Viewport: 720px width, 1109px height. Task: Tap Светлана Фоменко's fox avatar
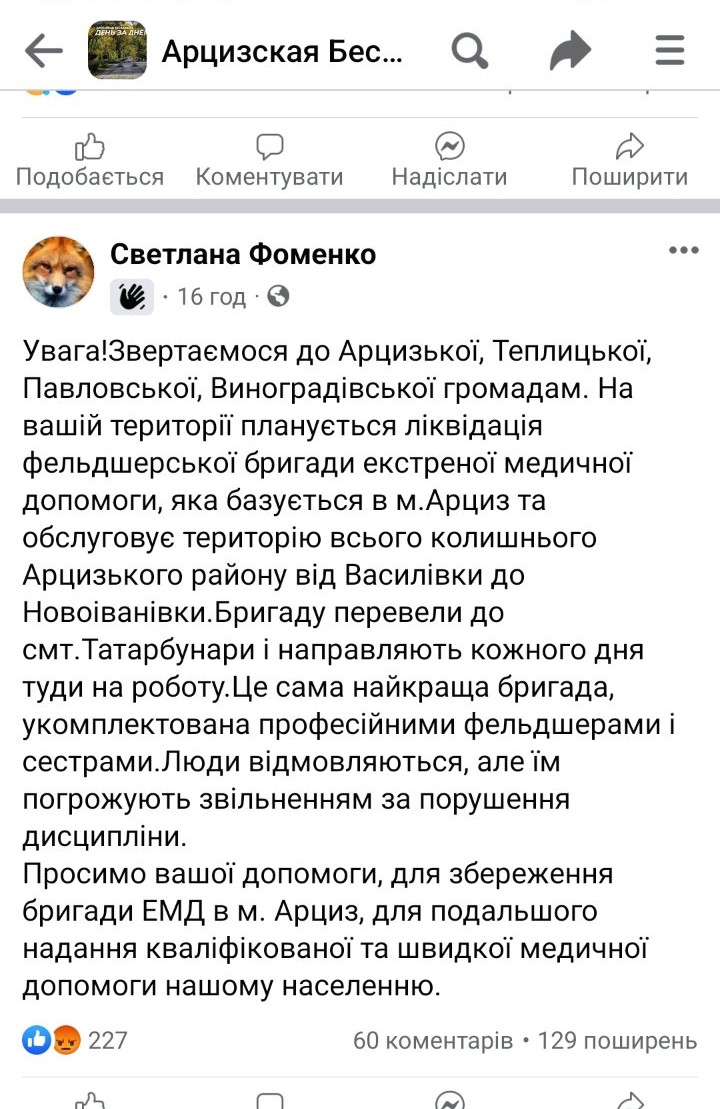58,272
